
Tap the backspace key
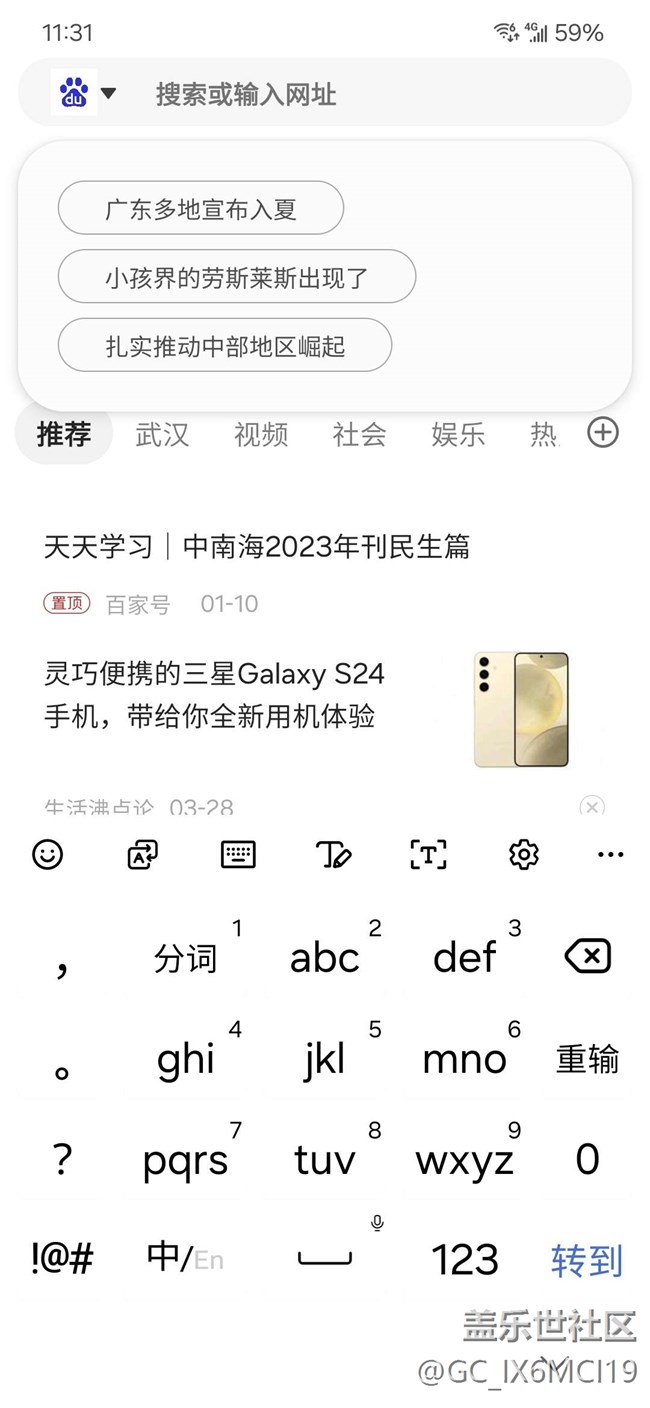tap(587, 957)
